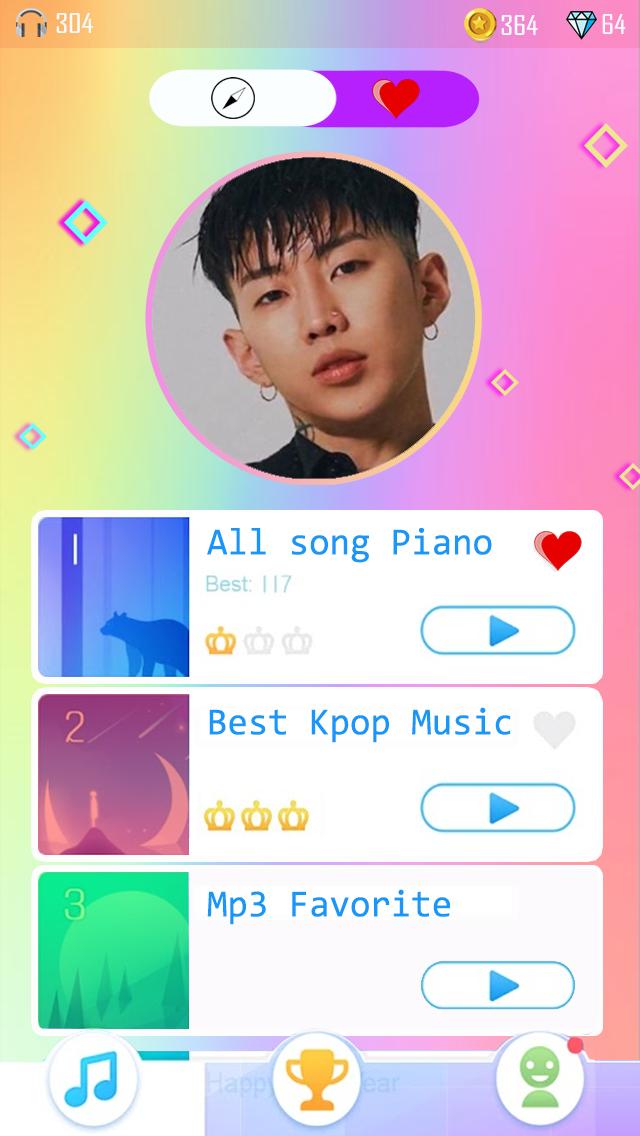Open the Mp3 Favorite cover tile
The height and width of the screenshot is (1136, 640).
coord(113,950)
